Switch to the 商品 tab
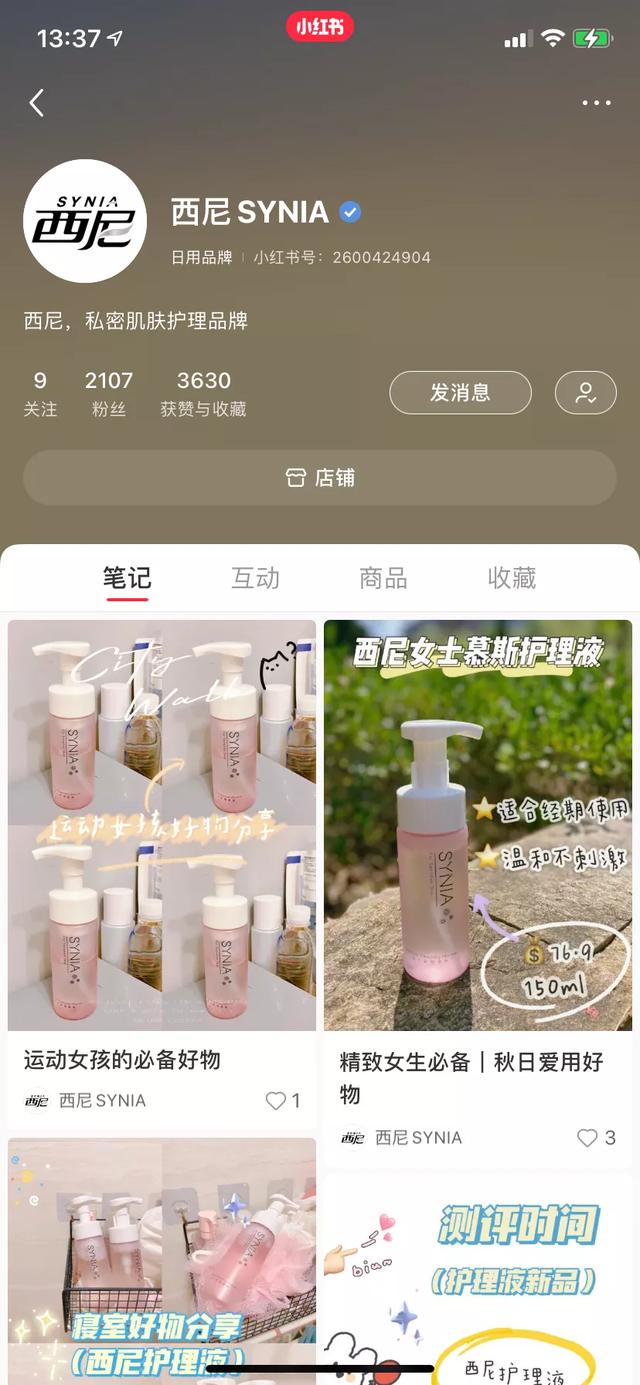Image resolution: width=640 pixels, height=1385 pixels. tap(383, 578)
